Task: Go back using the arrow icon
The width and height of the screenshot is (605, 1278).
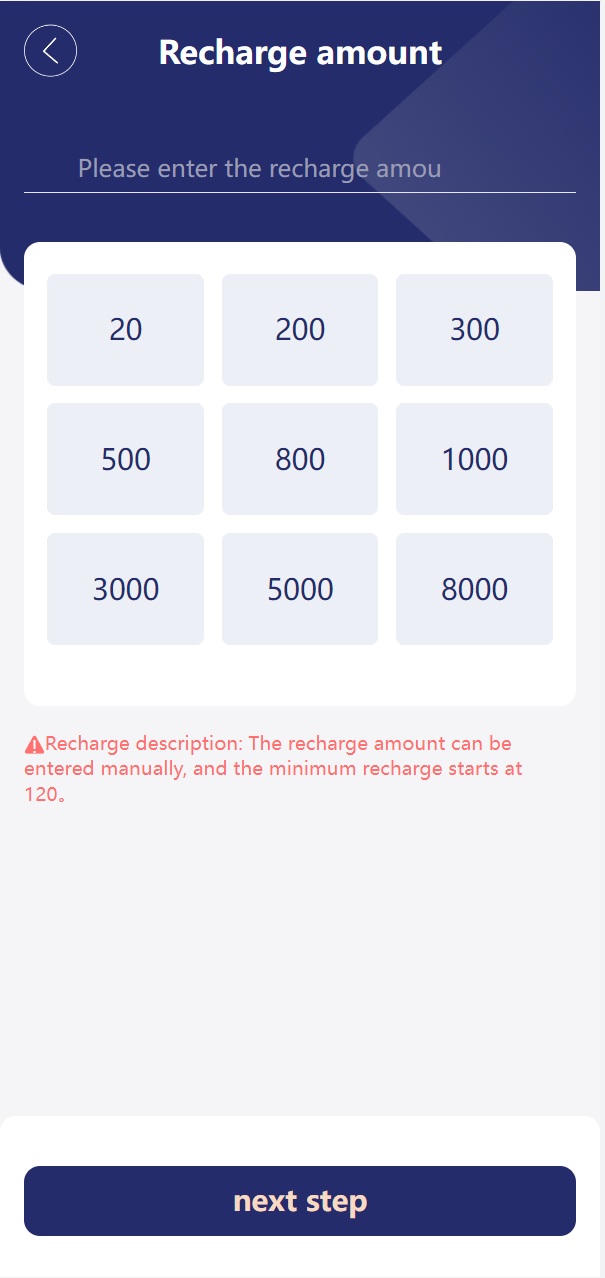Action: click(50, 51)
